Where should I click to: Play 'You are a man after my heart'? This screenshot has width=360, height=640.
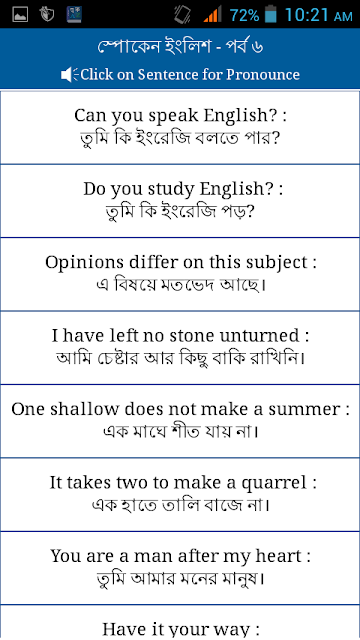180,569
